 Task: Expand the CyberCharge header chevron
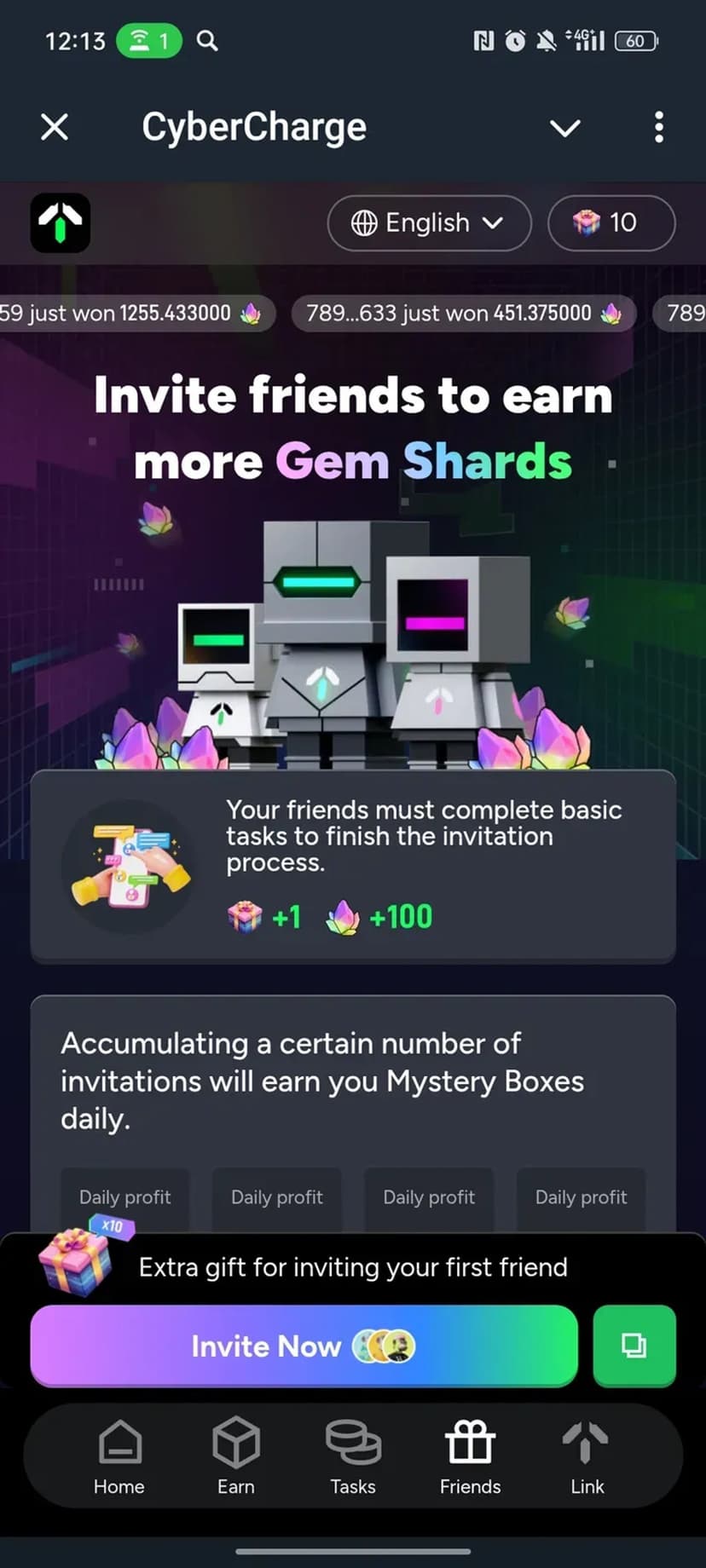click(x=564, y=128)
